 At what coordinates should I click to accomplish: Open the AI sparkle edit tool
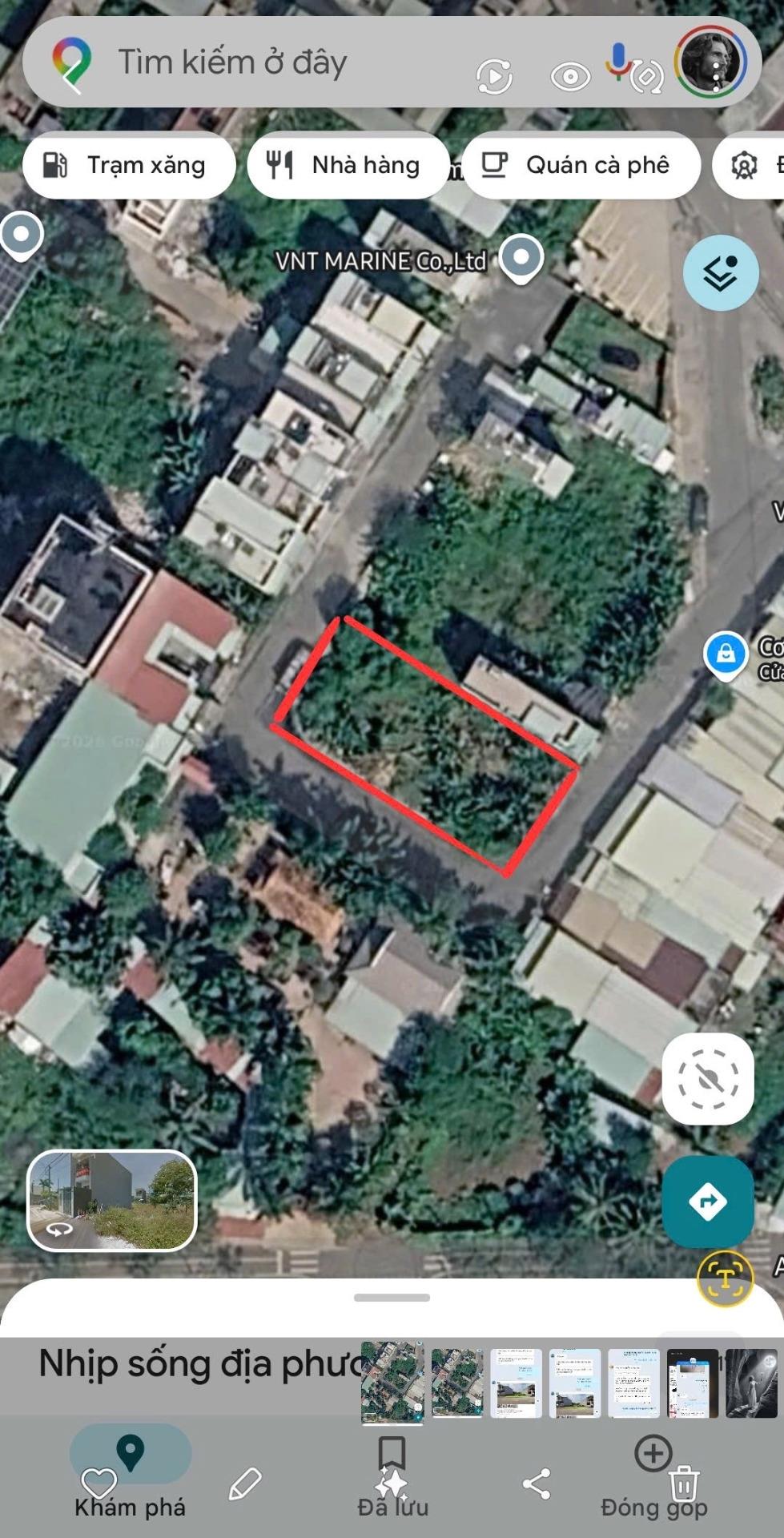coord(392,1484)
